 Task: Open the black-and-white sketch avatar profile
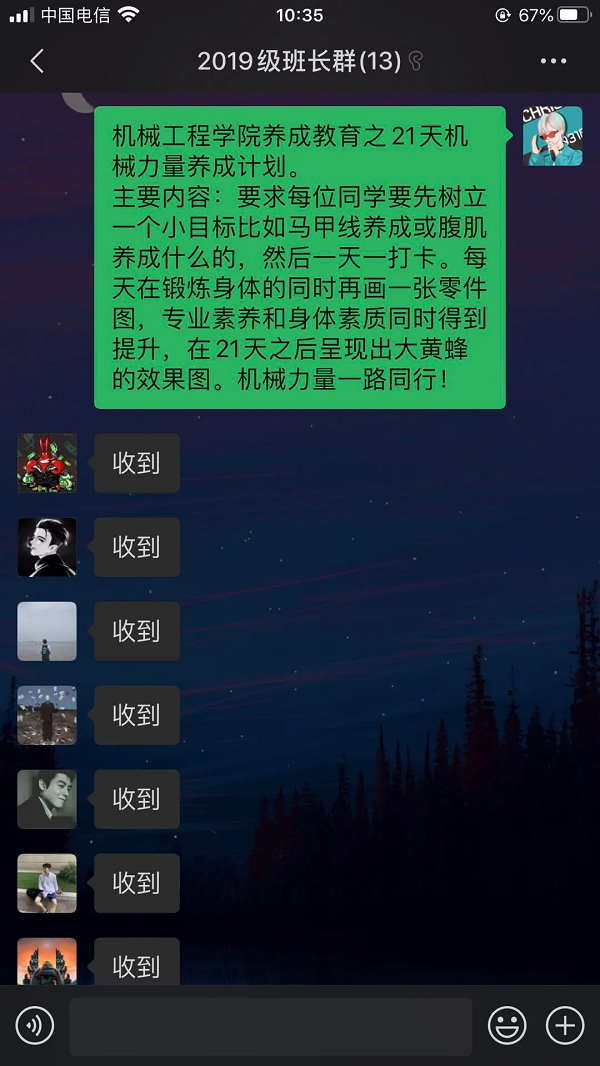[47, 547]
